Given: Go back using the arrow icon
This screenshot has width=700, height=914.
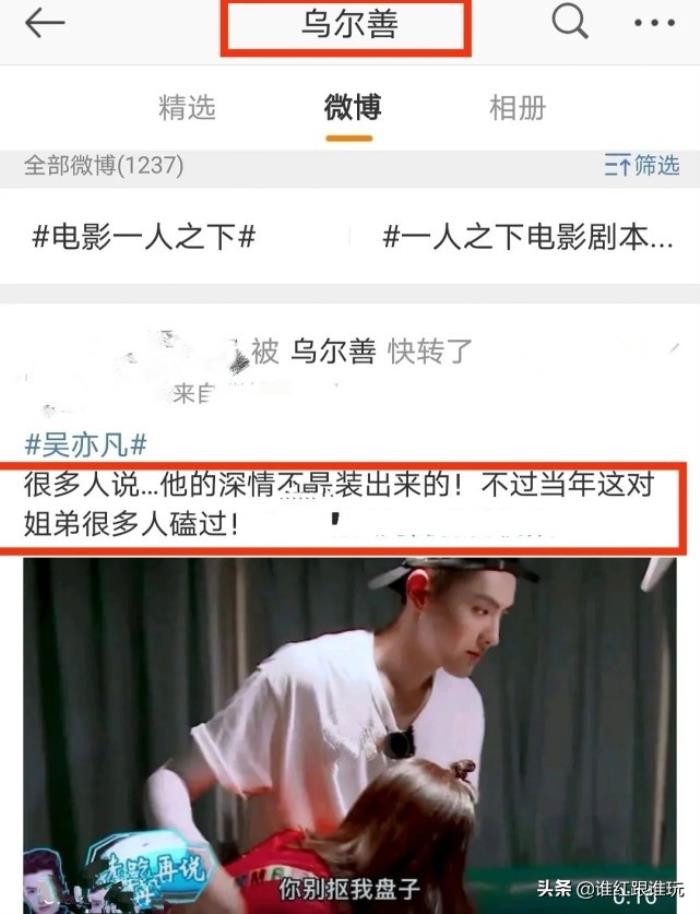Looking at the screenshot, I should (x=45, y=24).
